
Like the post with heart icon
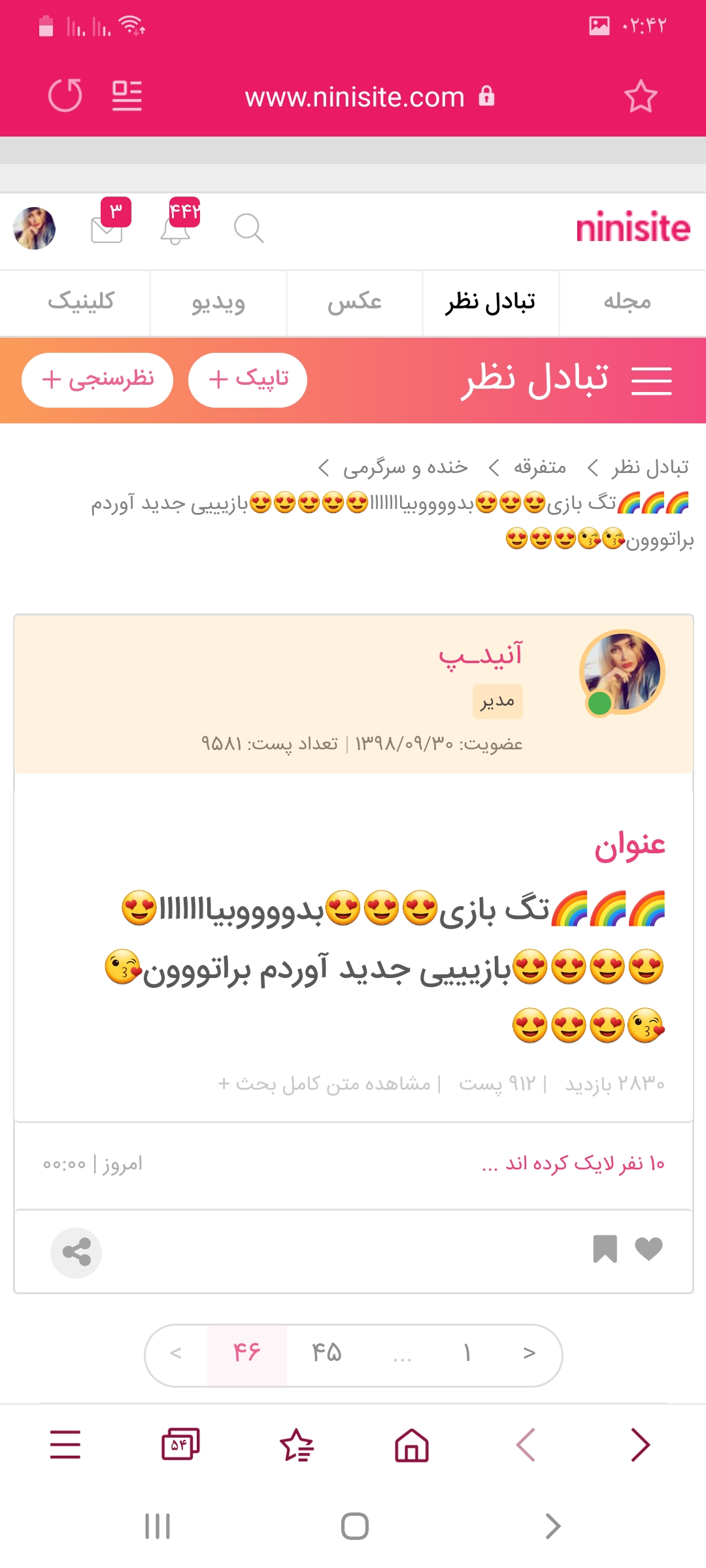point(648,1249)
